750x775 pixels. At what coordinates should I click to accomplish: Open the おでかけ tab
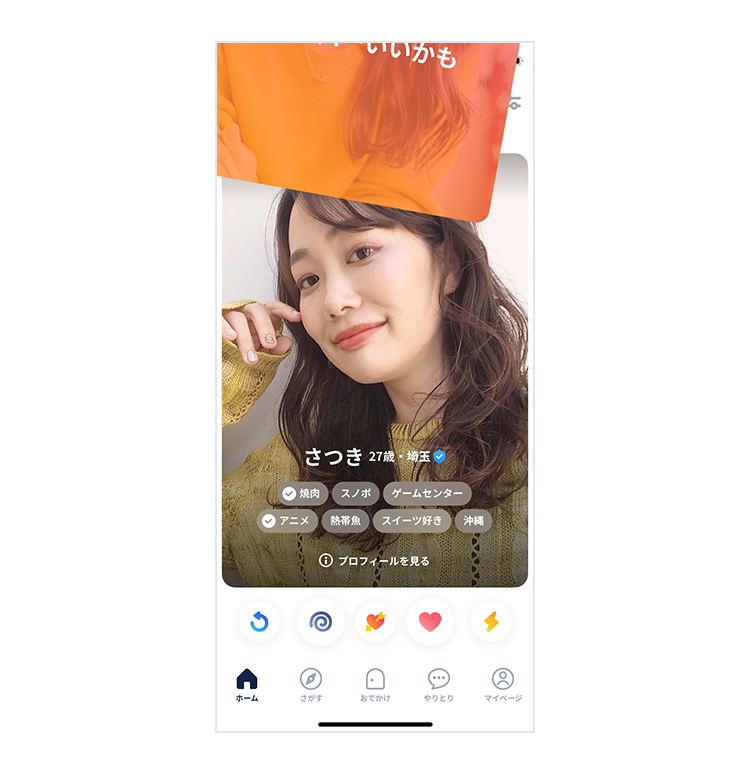tap(375, 685)
